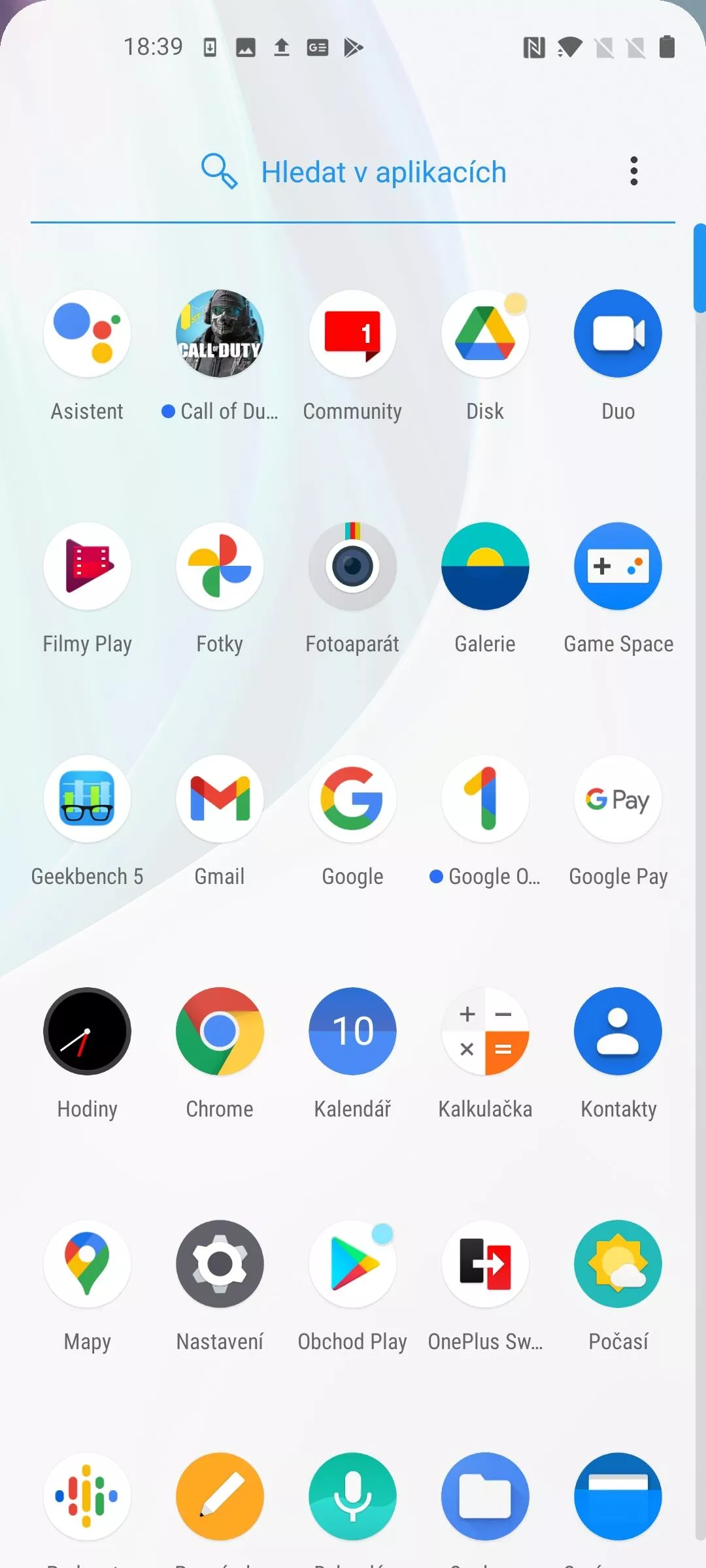Open Nastavení settings
Screen dimensions: 706x1568
coord(220,1264)
